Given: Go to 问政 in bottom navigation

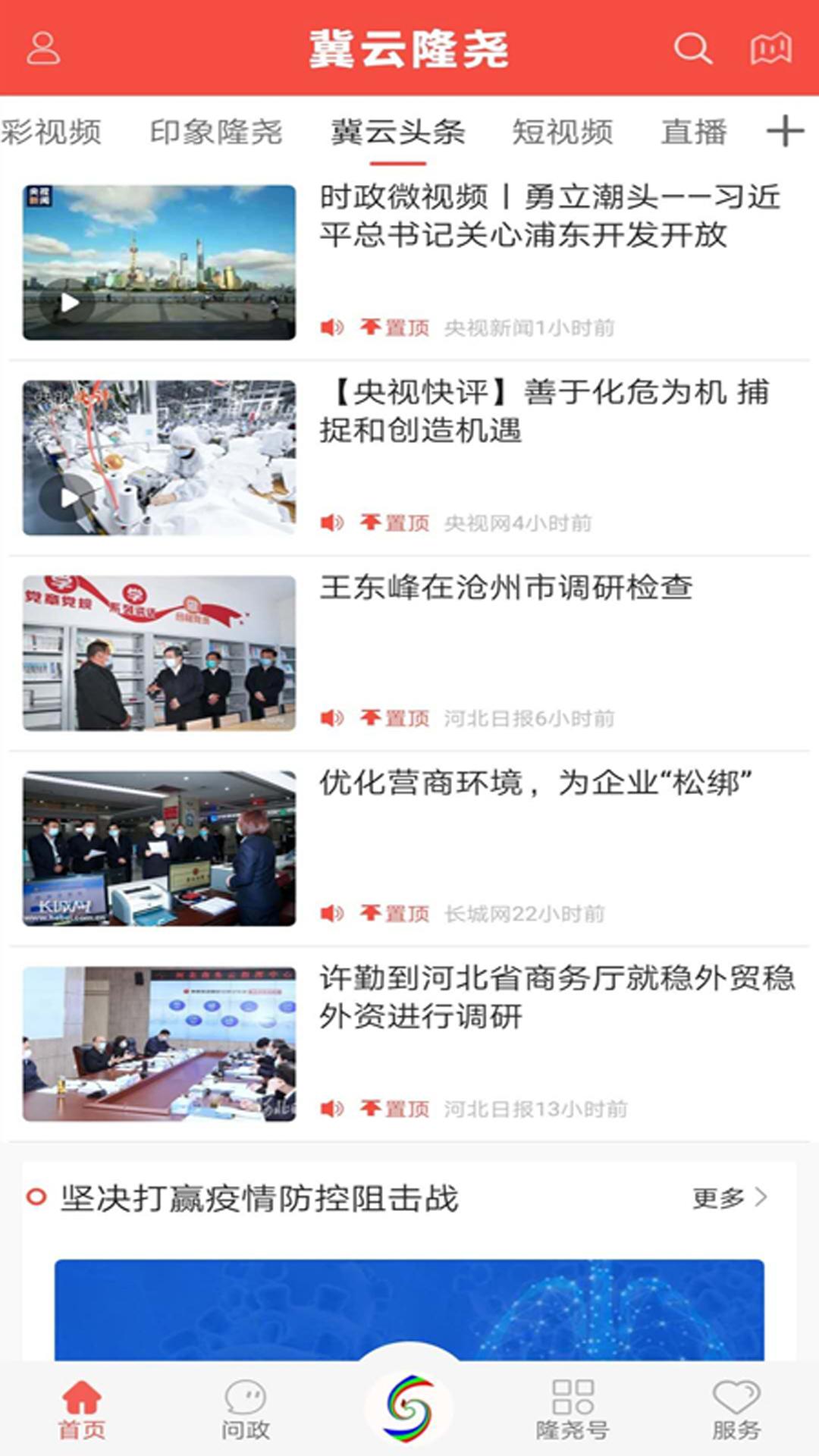Looking at the screenshot, I should pyautogui.click(x=246, y=1409).
